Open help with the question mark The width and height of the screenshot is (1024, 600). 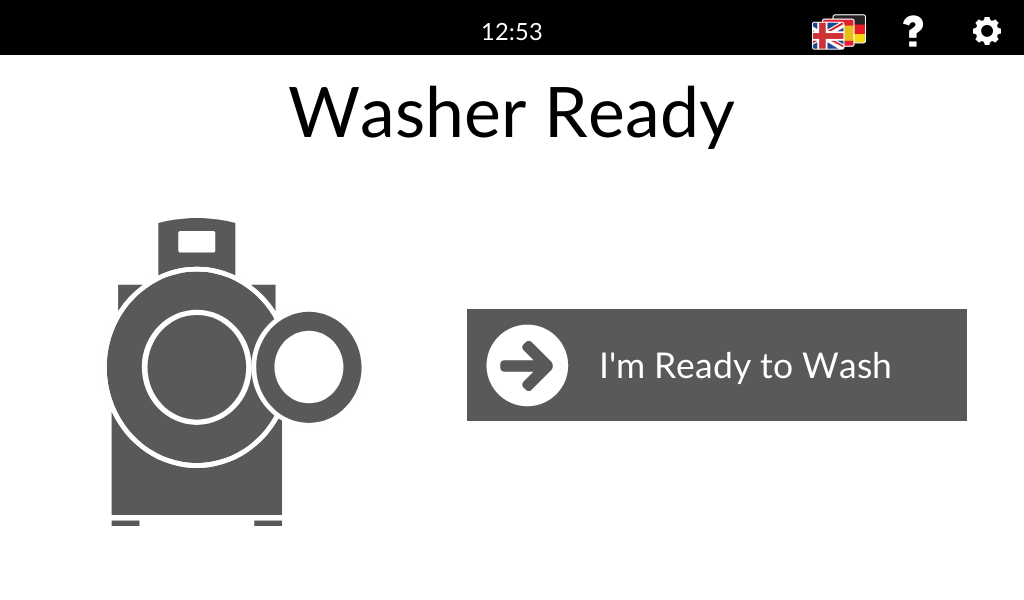pyautogui.click(x=912, y=32)
